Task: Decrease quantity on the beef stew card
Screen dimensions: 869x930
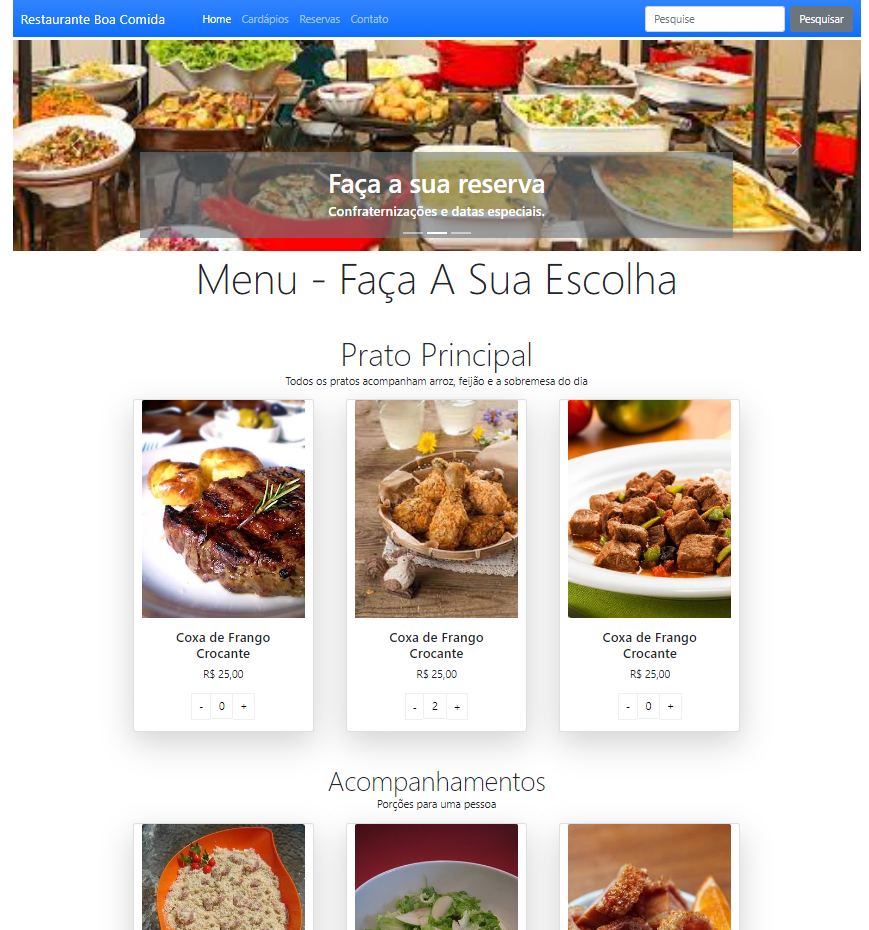Action: (627, 706)
